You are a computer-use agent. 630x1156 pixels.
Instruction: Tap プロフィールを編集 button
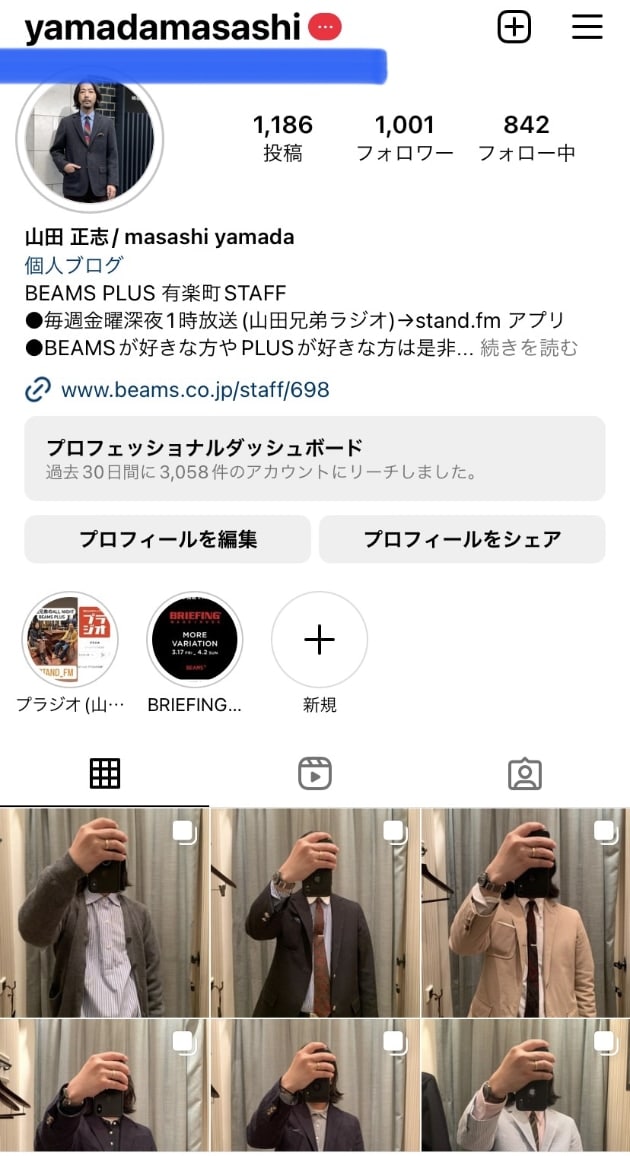coord(167,540)
